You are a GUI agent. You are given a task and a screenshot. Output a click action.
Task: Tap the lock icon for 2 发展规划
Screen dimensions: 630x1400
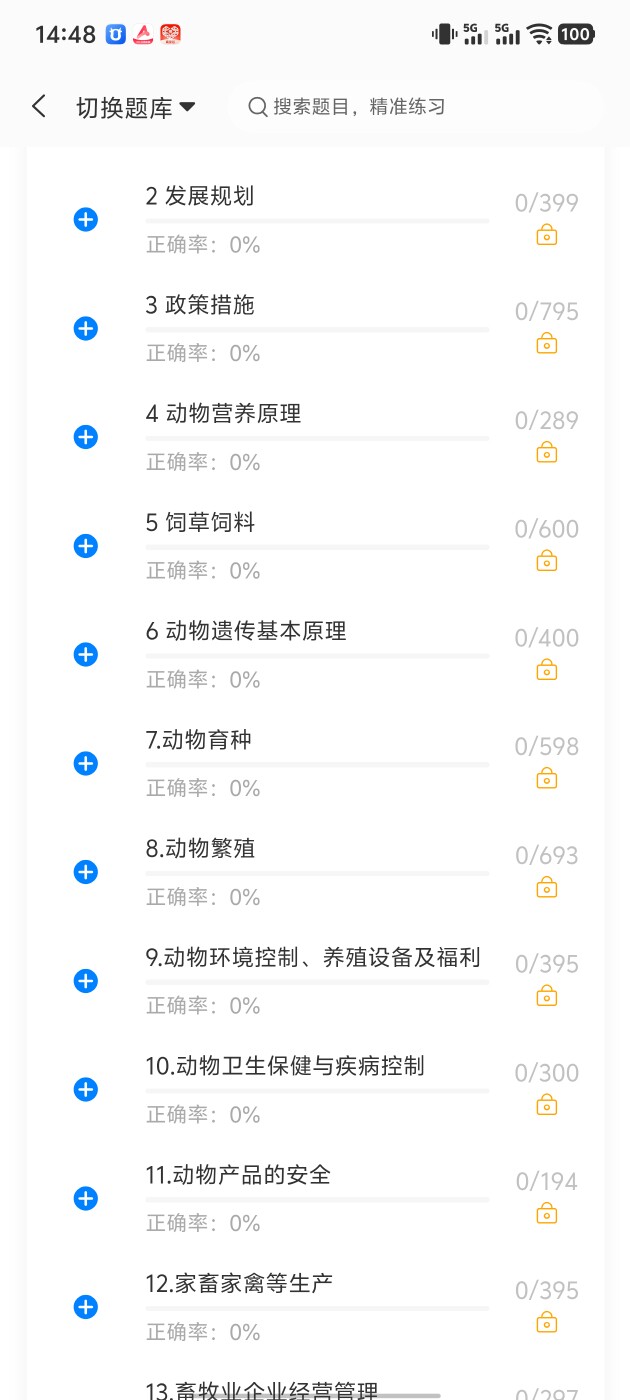tap(547, 236)
